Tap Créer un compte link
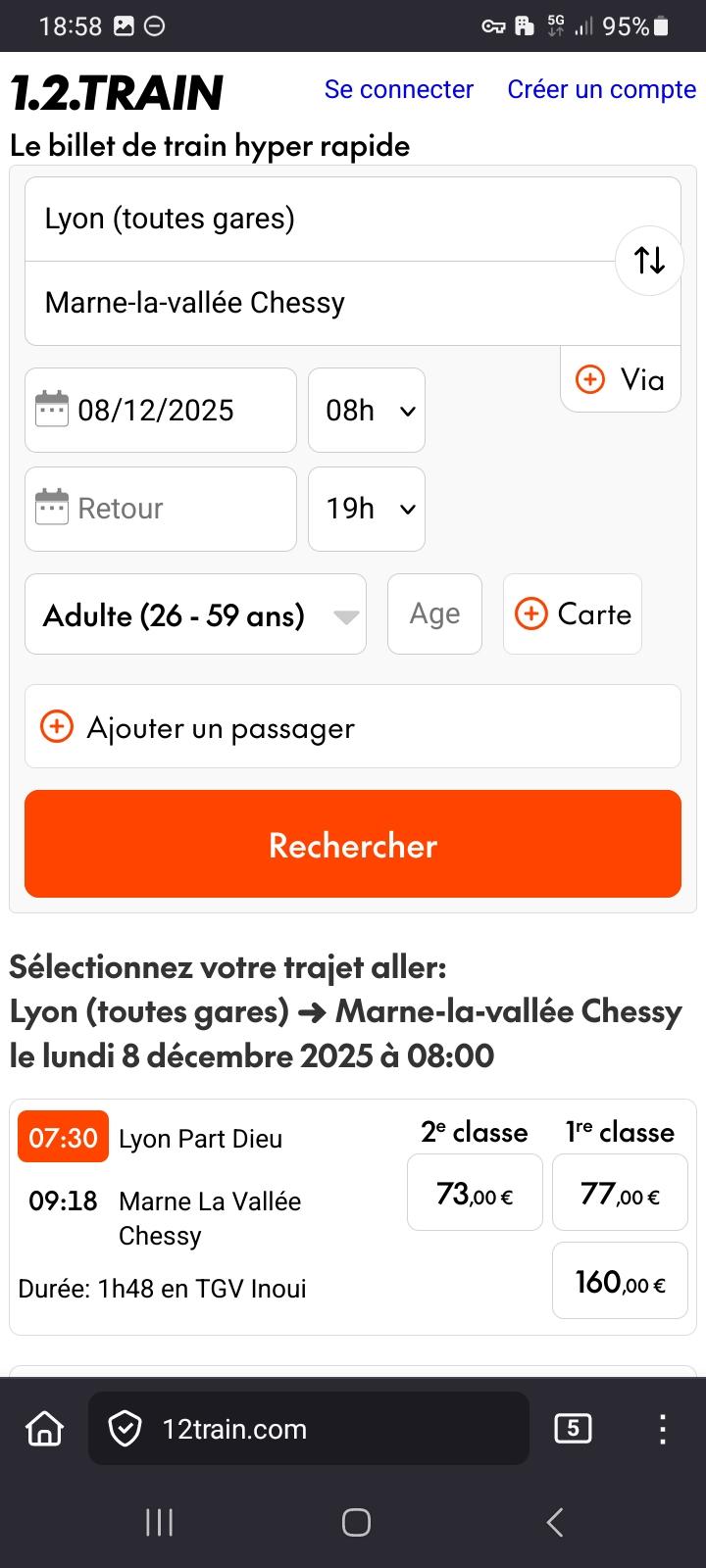Screen dimensions: 706x1568 [601, 89]
